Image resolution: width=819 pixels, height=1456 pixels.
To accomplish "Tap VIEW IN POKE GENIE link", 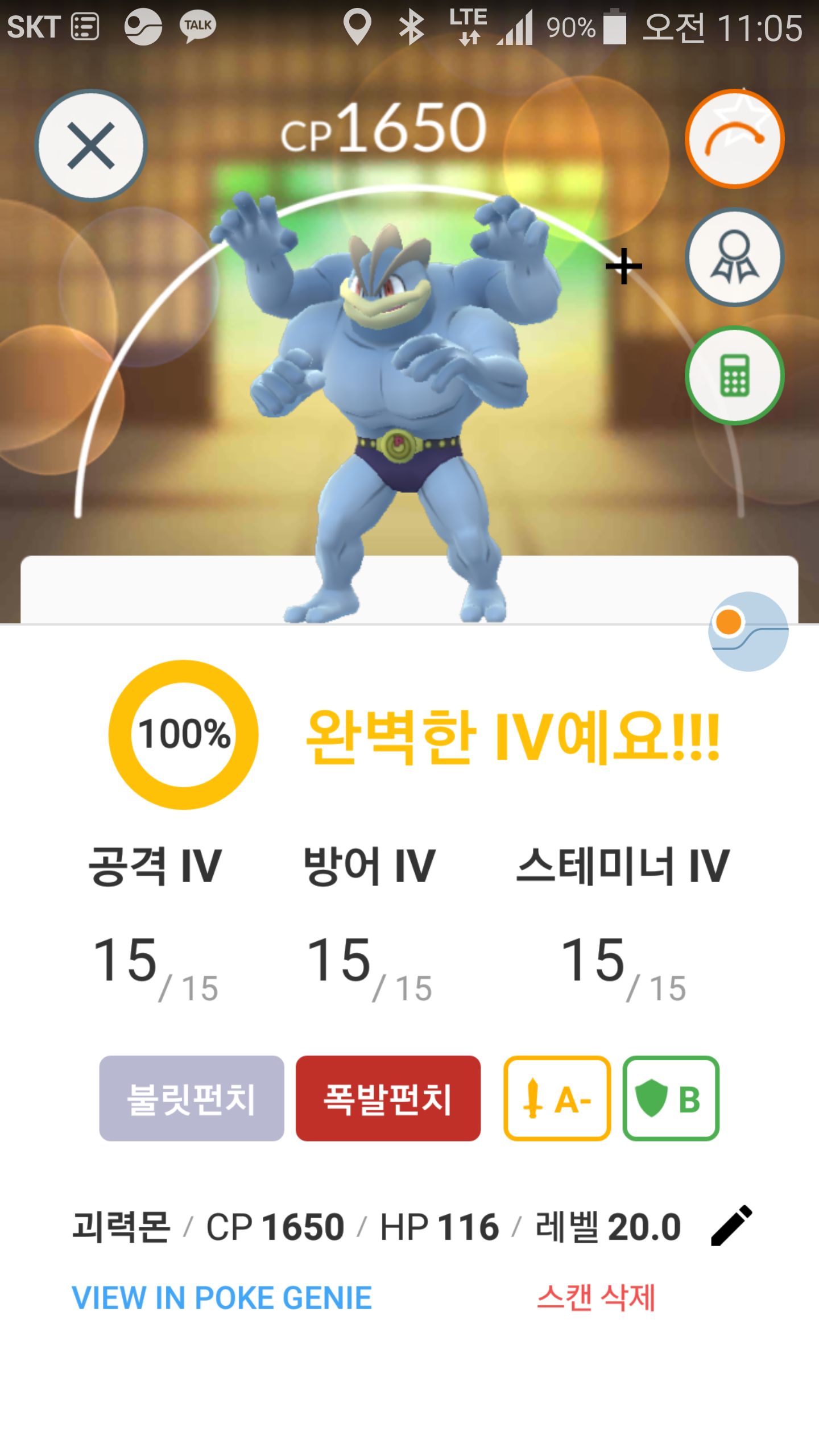I will coord(222,1298).
